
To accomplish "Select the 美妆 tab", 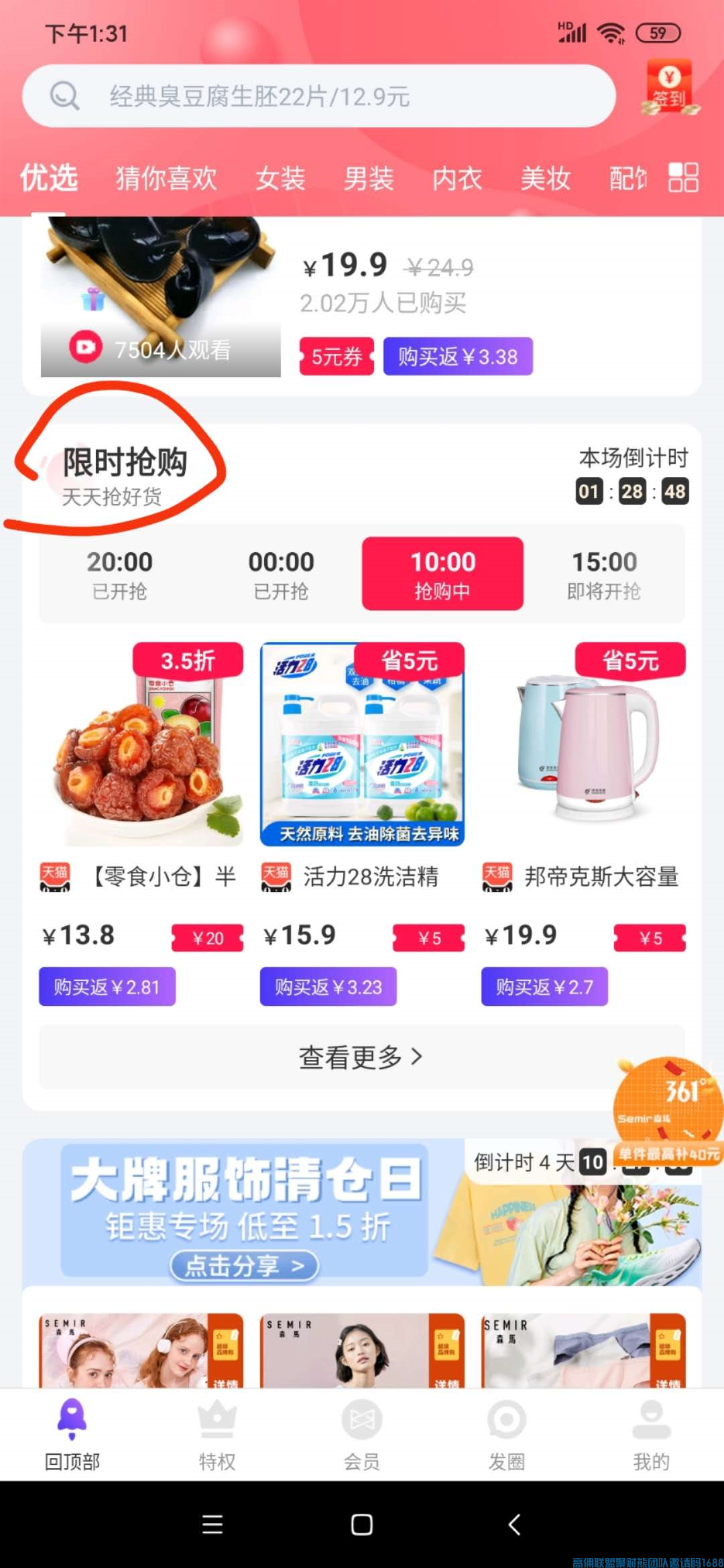I will point(546,179).
